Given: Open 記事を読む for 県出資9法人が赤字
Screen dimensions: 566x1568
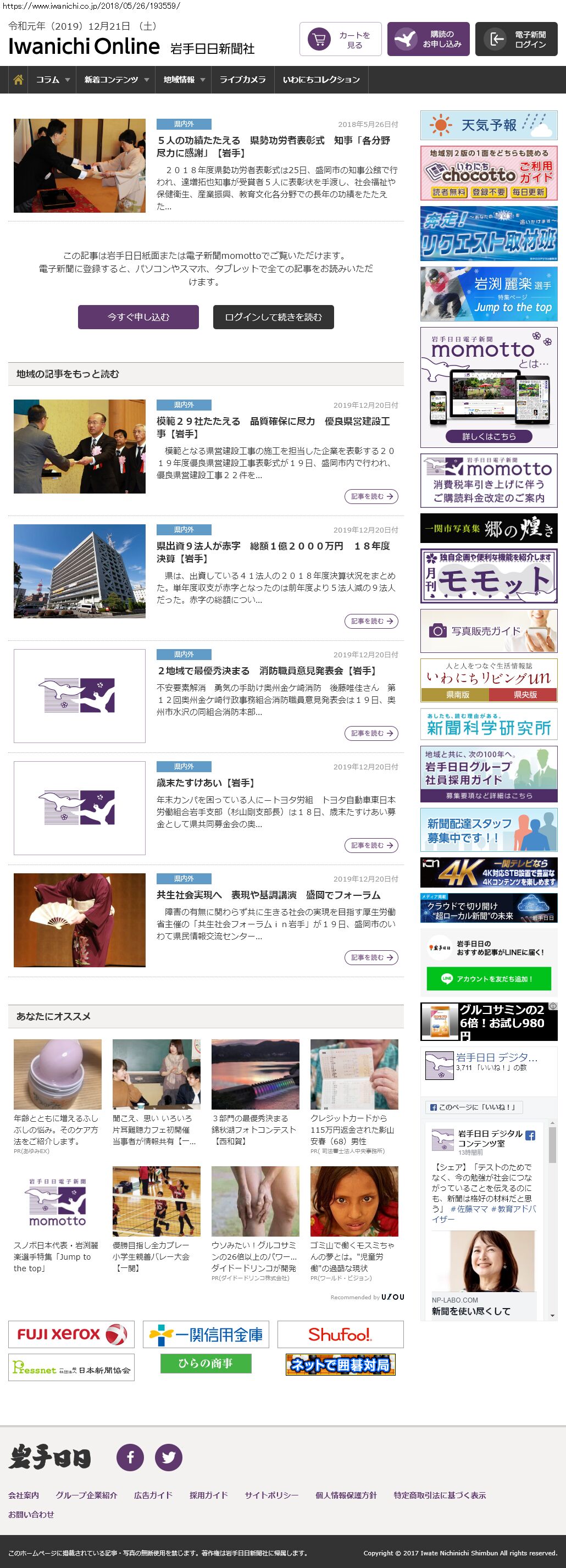Looking at the screenshot, I should 370,622.
